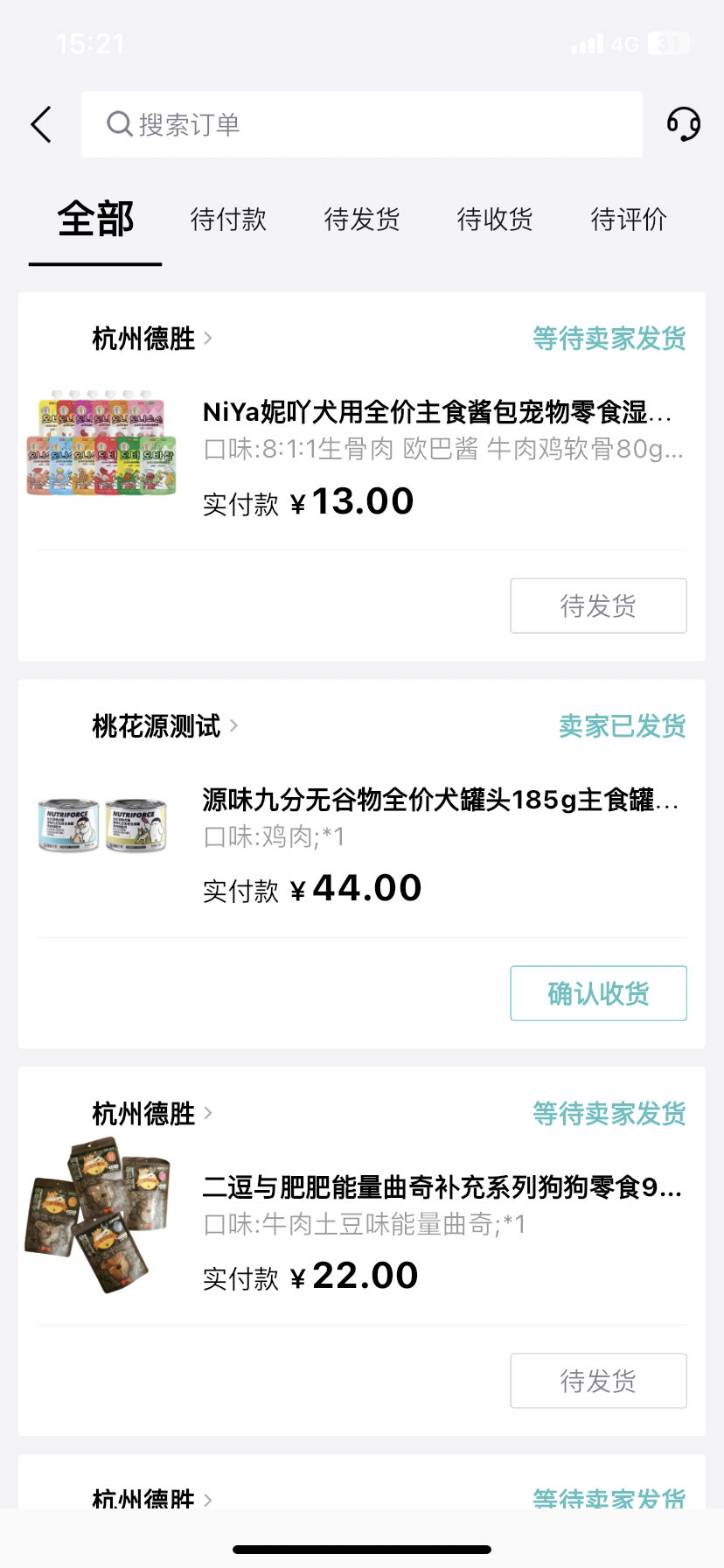Tap the 卖家已发货 shipping status text
This screenshot has width=724, height=1568.
tap(623, 726)
